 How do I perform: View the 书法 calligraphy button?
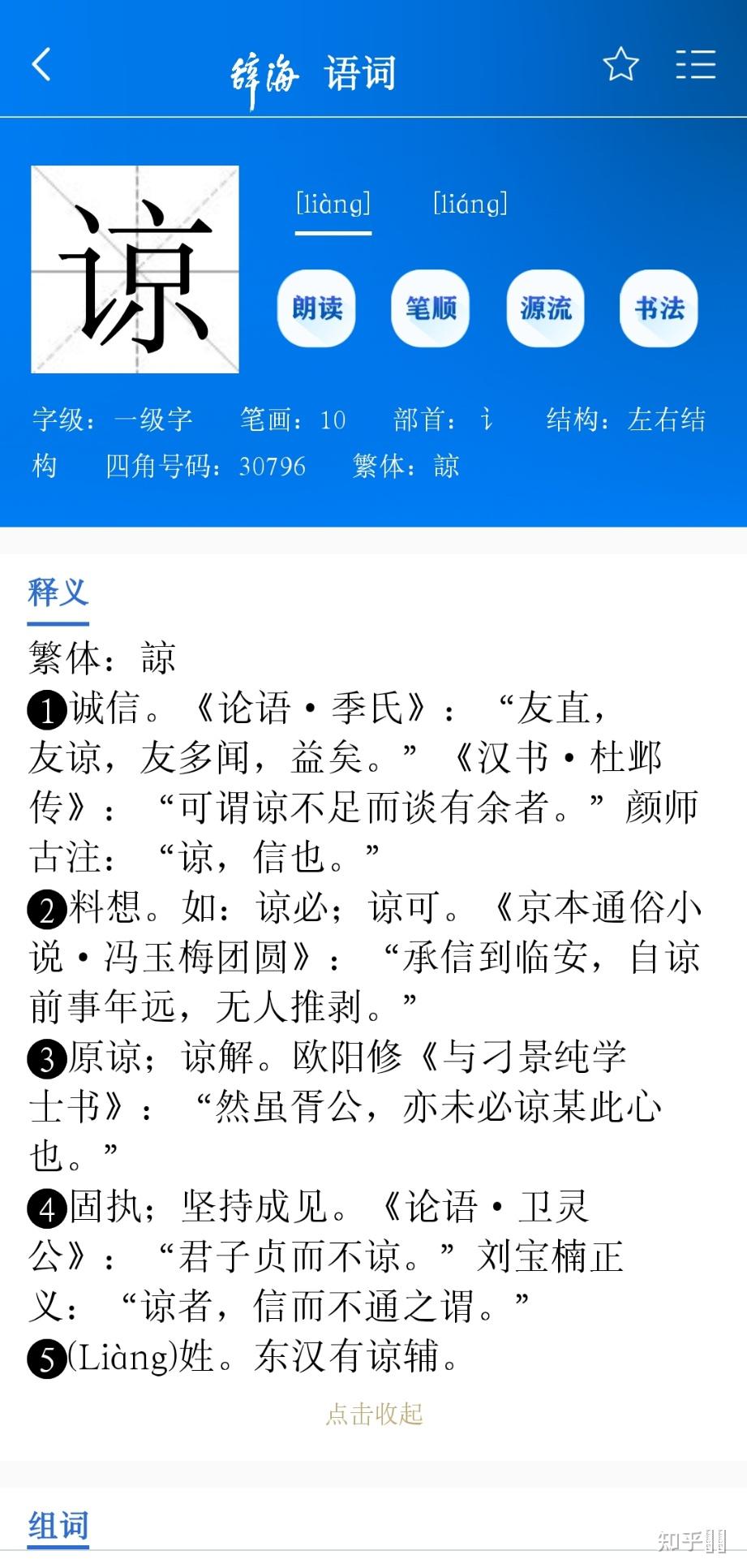pyautogui.click(x=659, y=308)
